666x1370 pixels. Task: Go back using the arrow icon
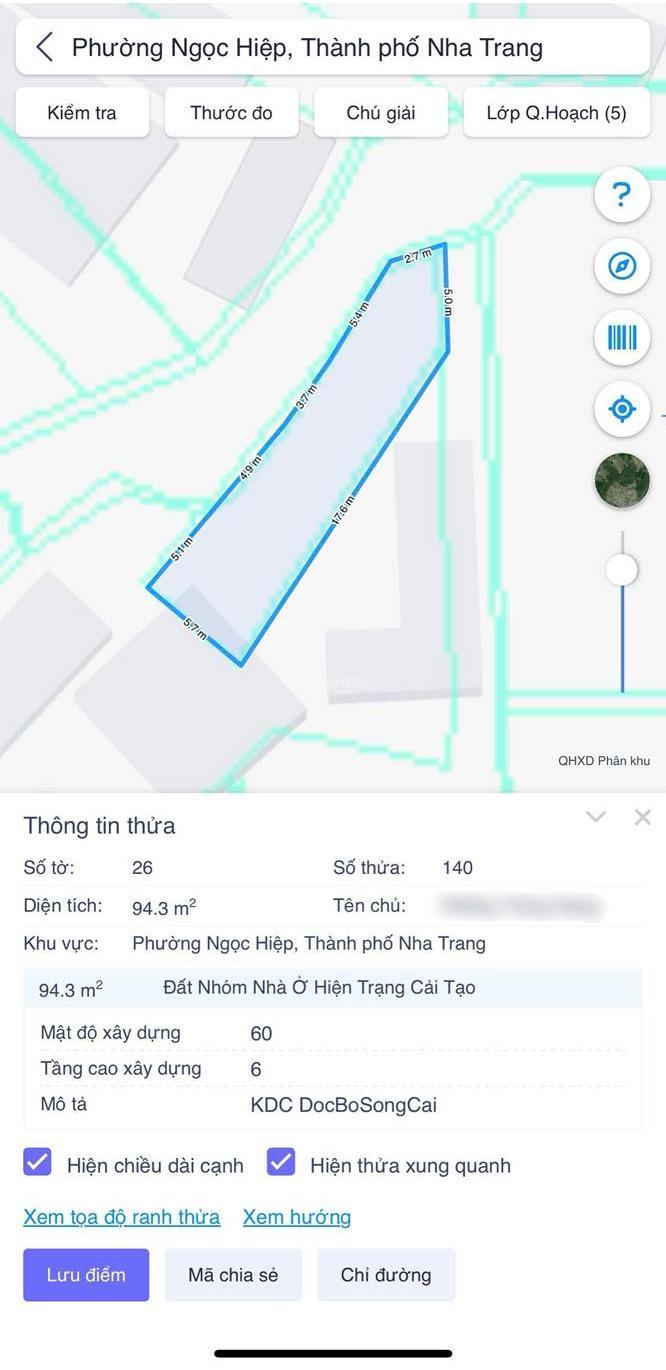44,47
